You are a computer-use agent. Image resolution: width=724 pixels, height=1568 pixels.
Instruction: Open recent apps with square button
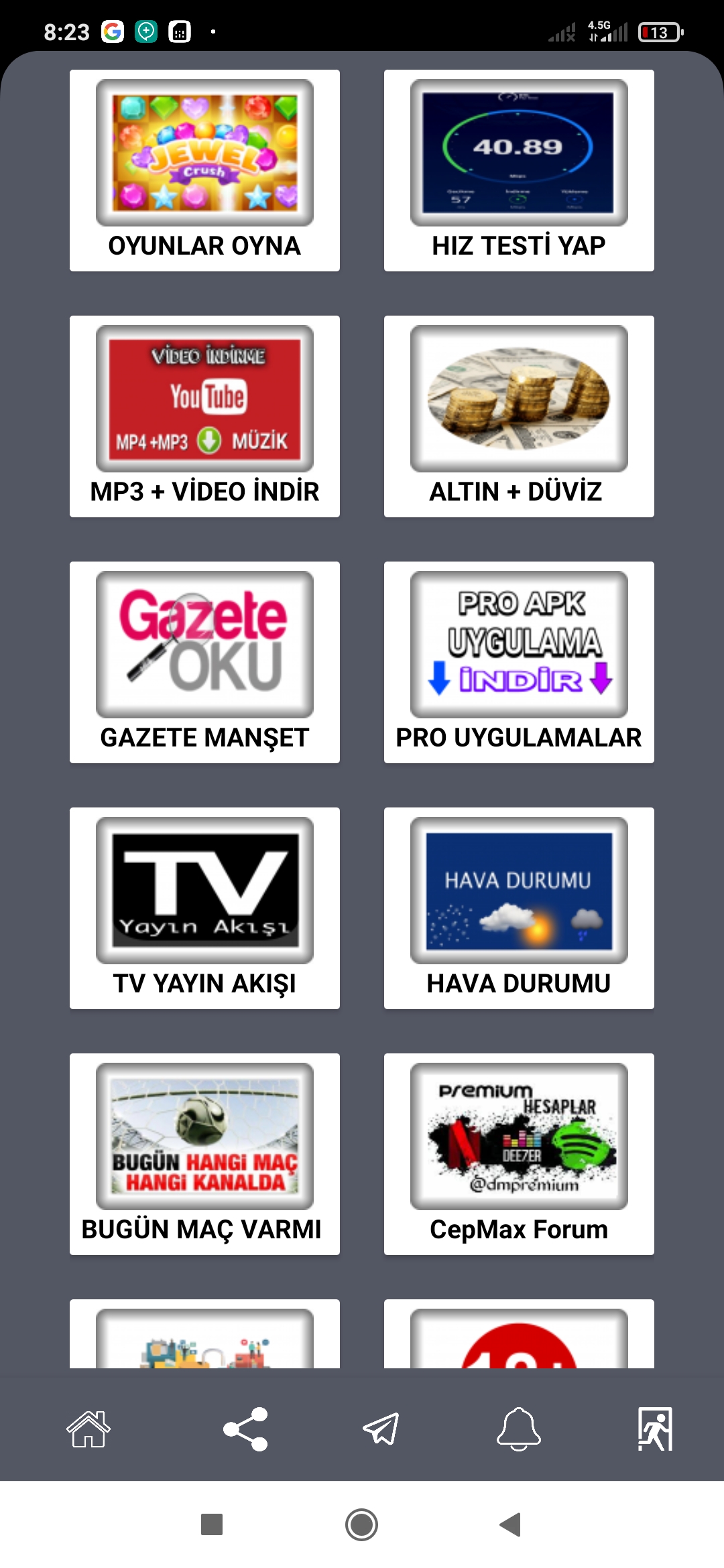tap(212, 1524)
